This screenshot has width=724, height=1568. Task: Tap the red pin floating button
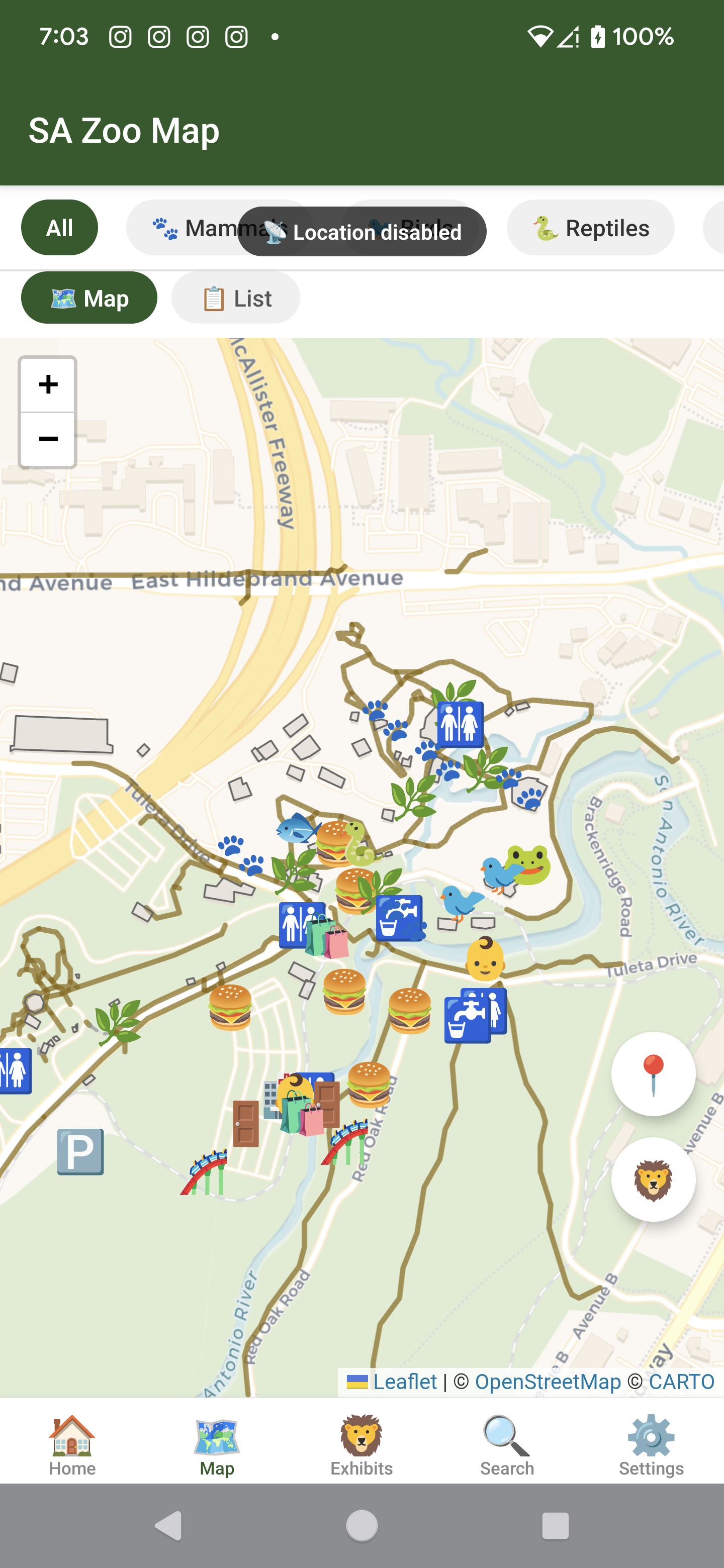pyautogui.click(x=654, y=1073)
